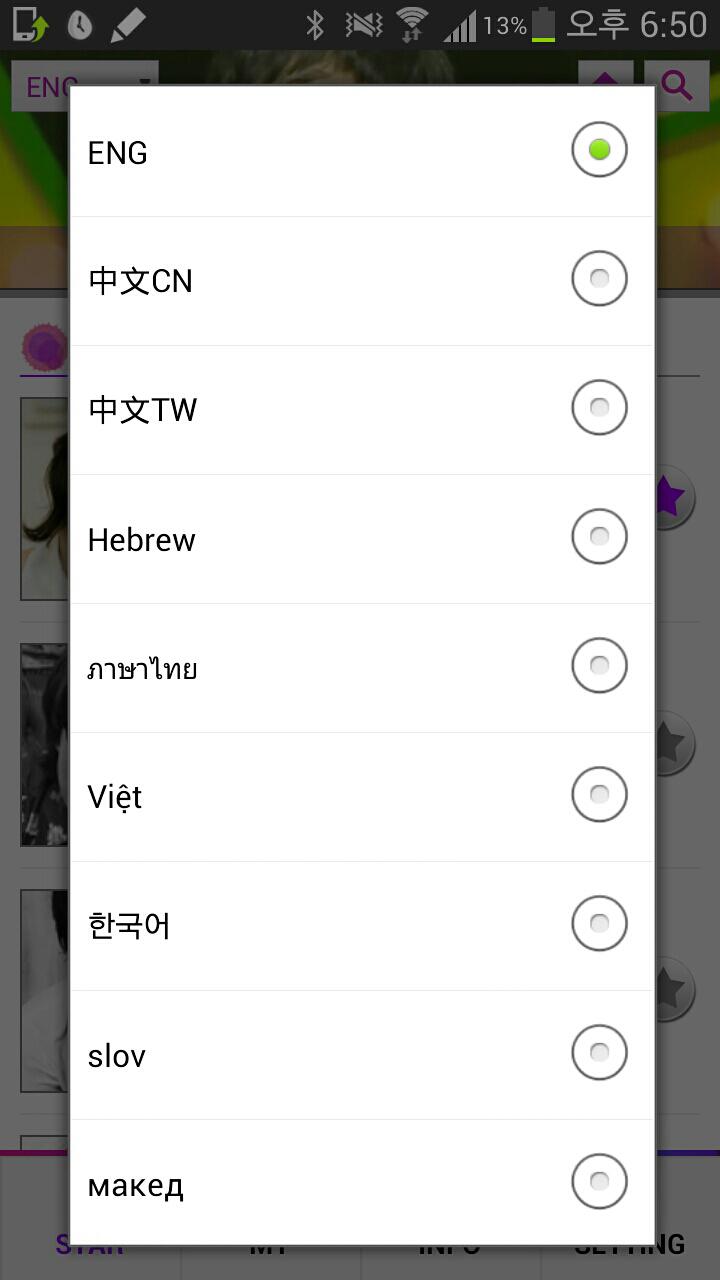Select the 한국어 radio button
Screen dimensions: 720x1280
pos(599,923)
